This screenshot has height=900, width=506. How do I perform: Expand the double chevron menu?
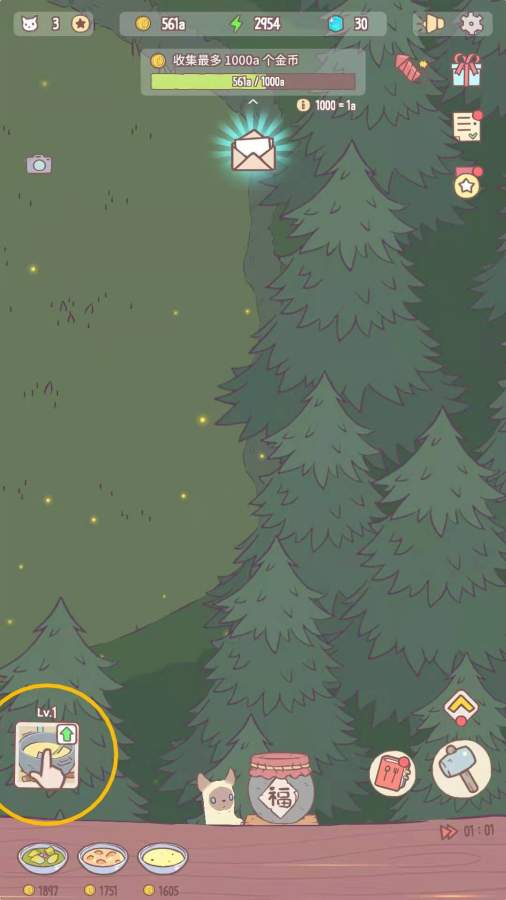coord(461,709)
